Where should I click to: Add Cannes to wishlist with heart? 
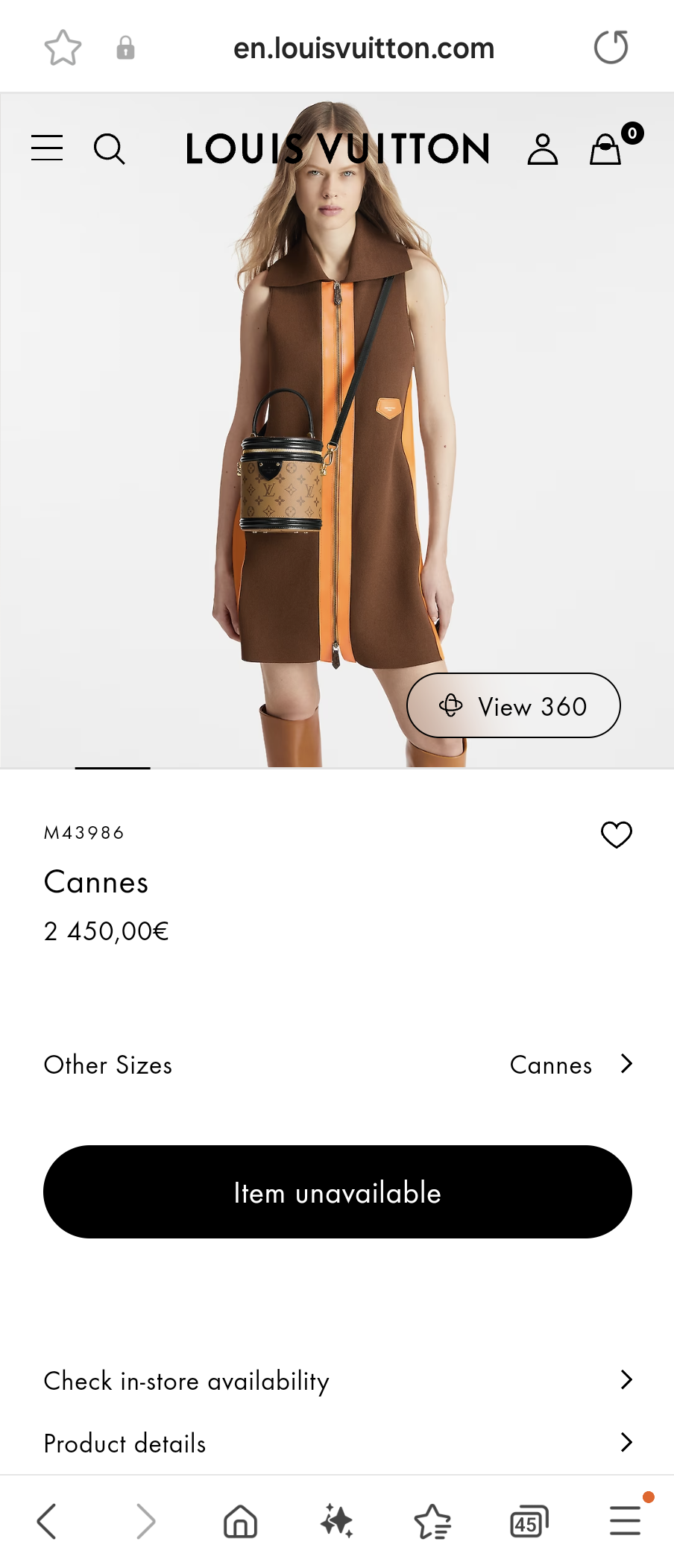click(616, 834)
